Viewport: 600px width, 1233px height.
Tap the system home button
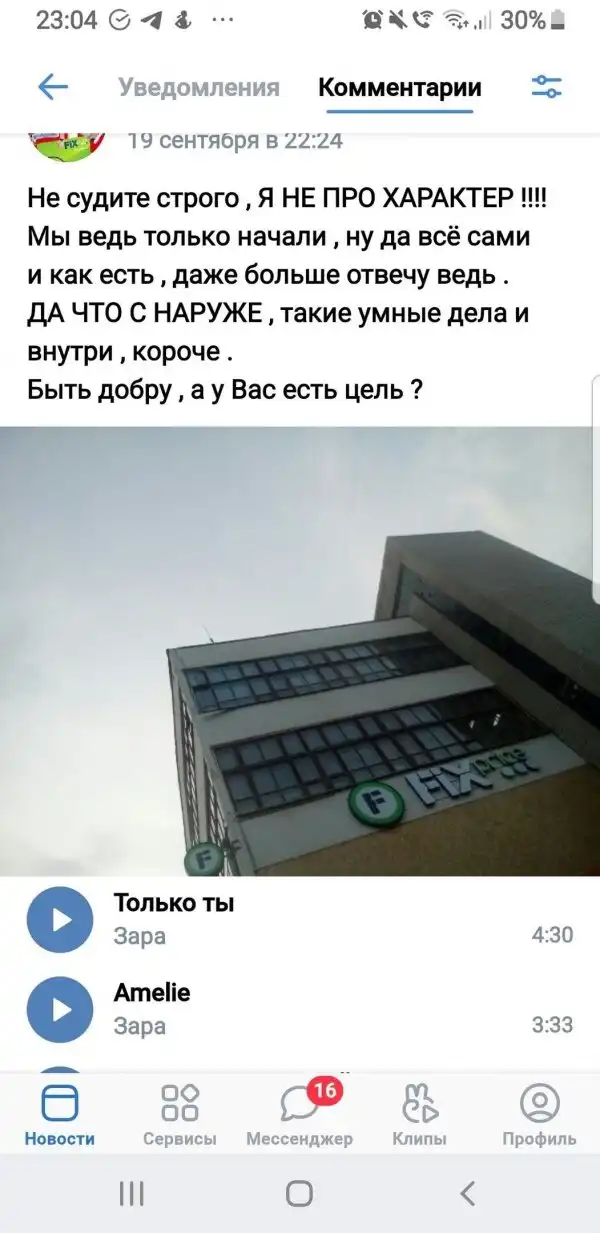pyautogui.click(x=300, y=1193)
